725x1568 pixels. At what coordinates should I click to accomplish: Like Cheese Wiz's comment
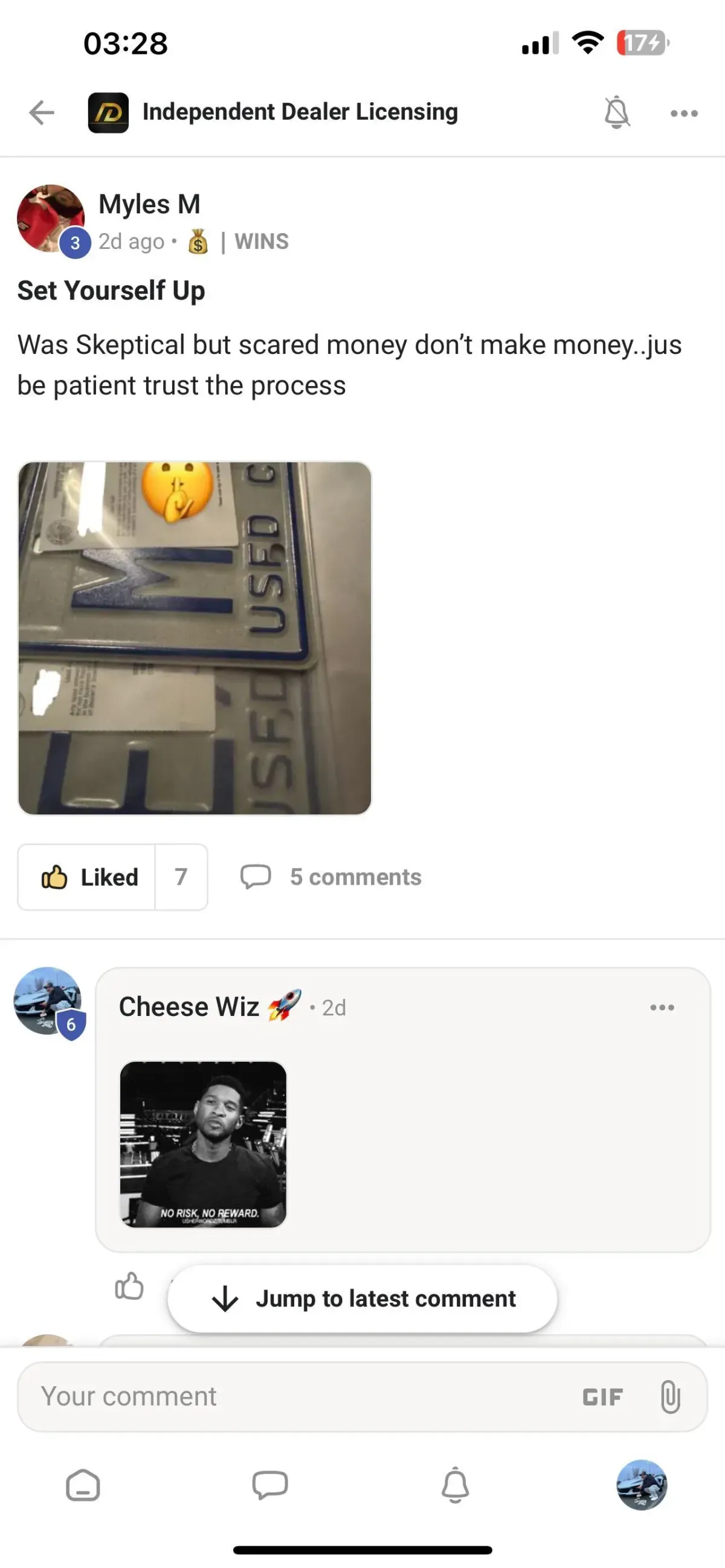click(x=129, y=1285)
